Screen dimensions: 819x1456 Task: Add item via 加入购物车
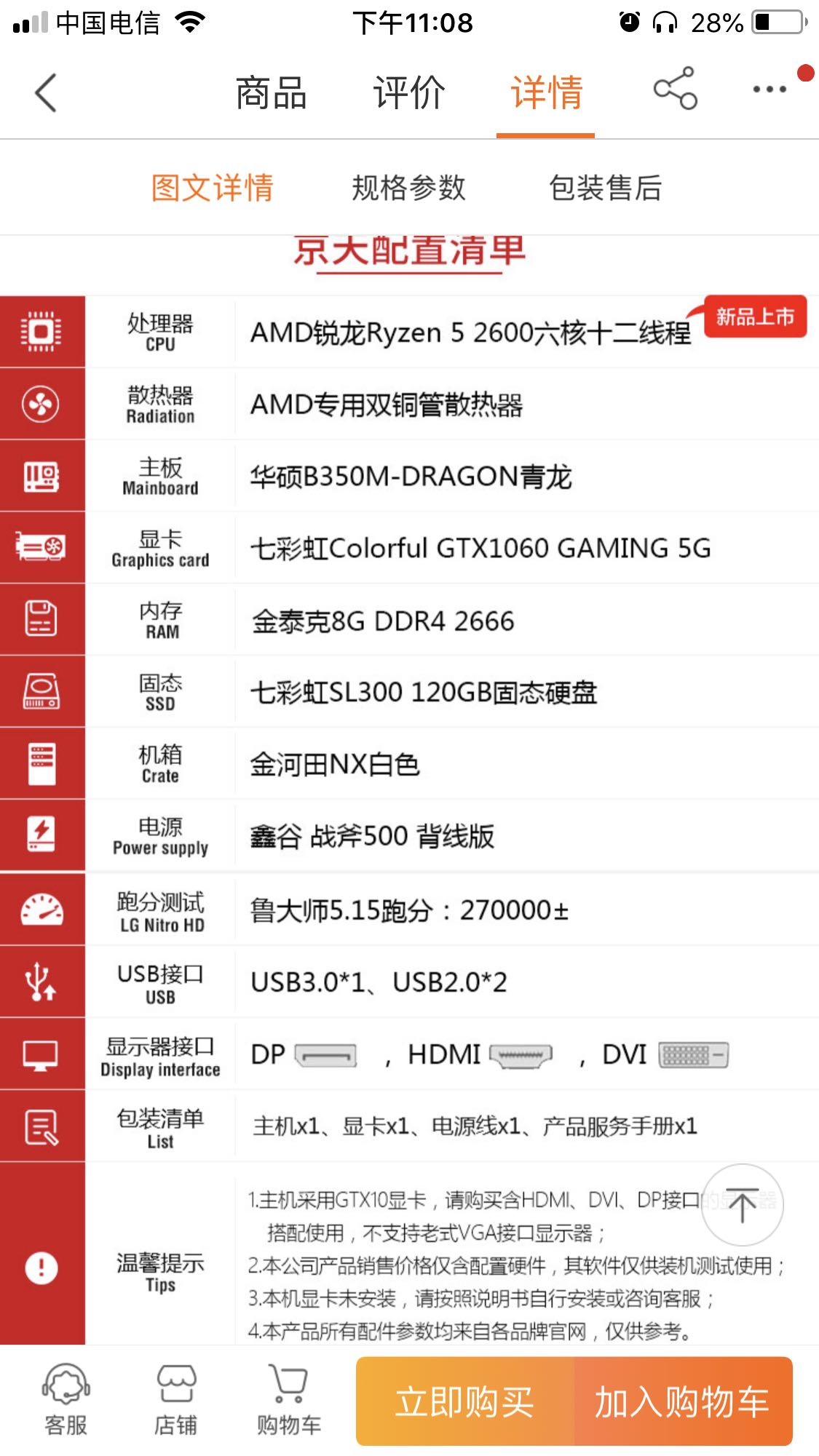[682, 1401]
